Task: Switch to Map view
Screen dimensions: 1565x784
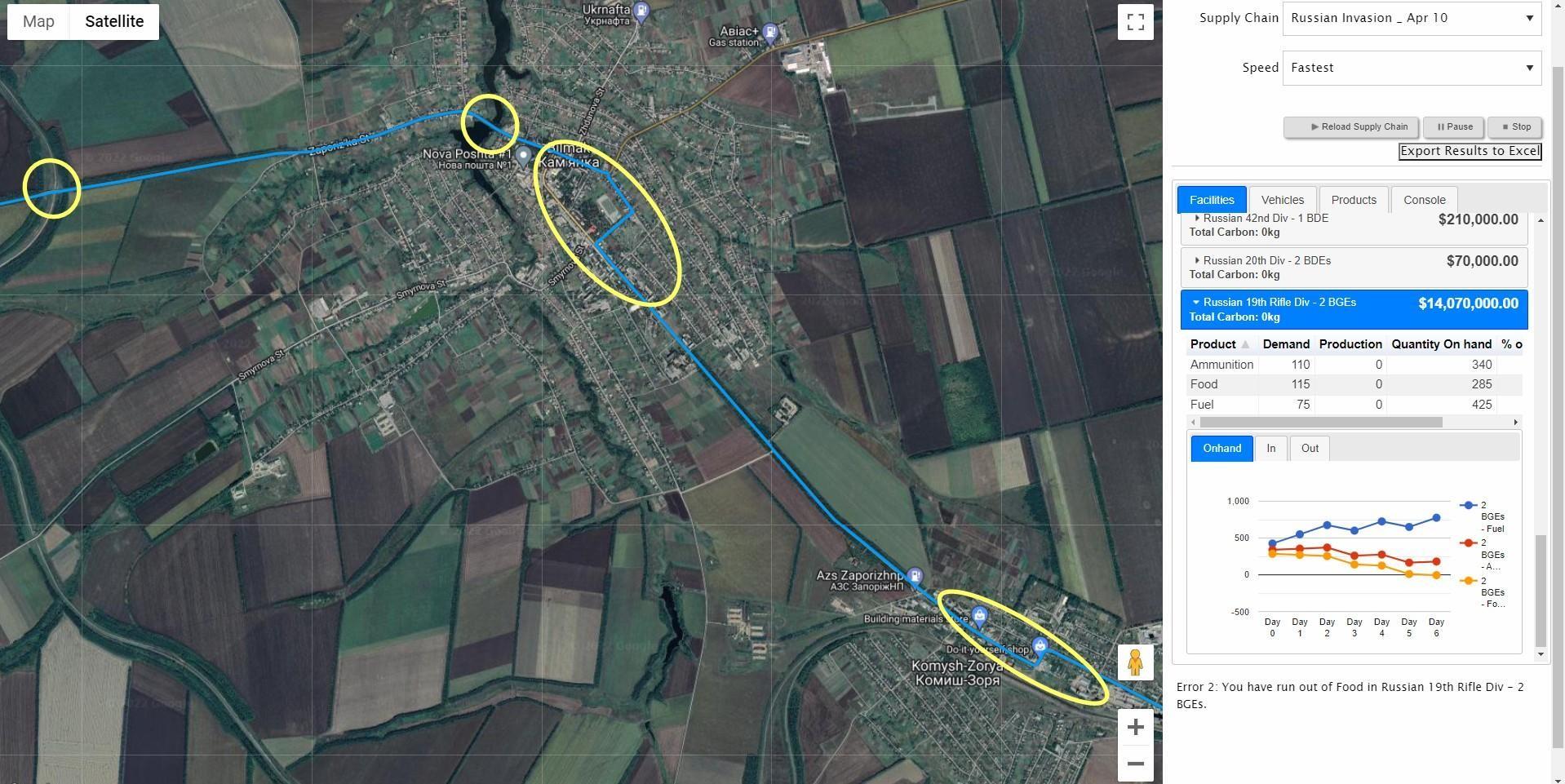Action: pyautogui.click(x=38, y=22)
